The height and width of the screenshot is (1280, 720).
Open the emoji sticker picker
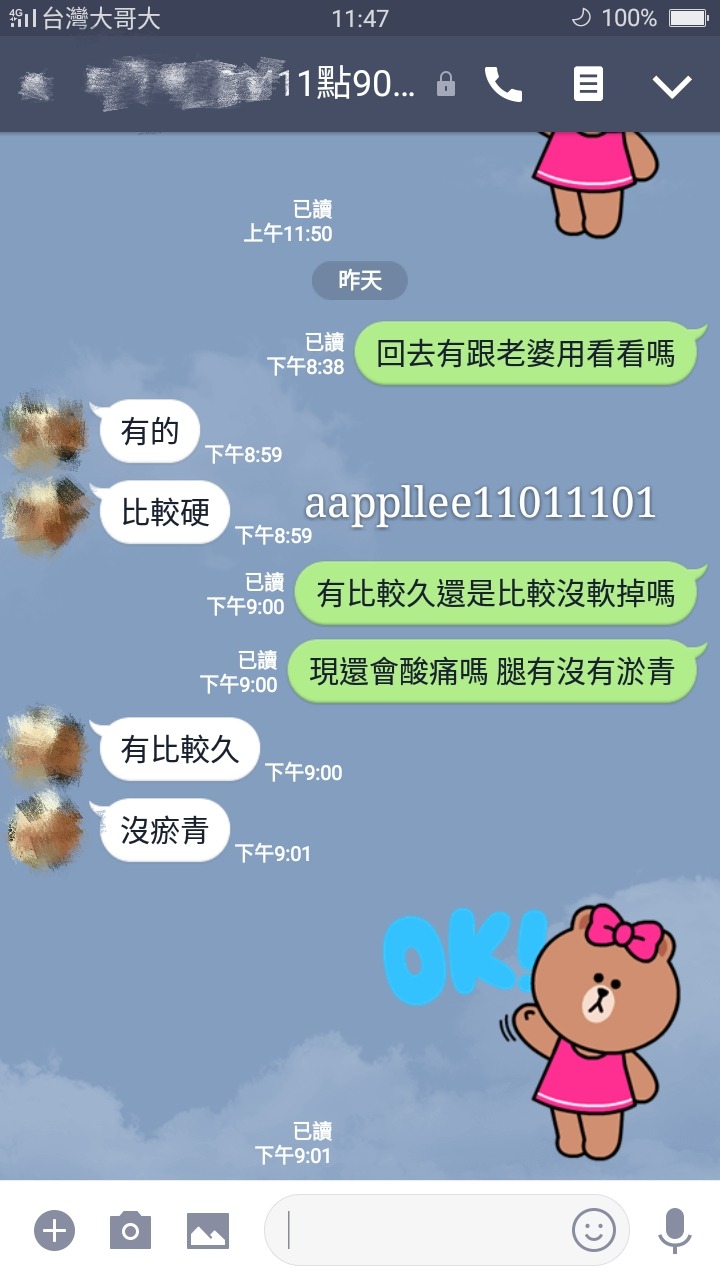[593, 1230]
